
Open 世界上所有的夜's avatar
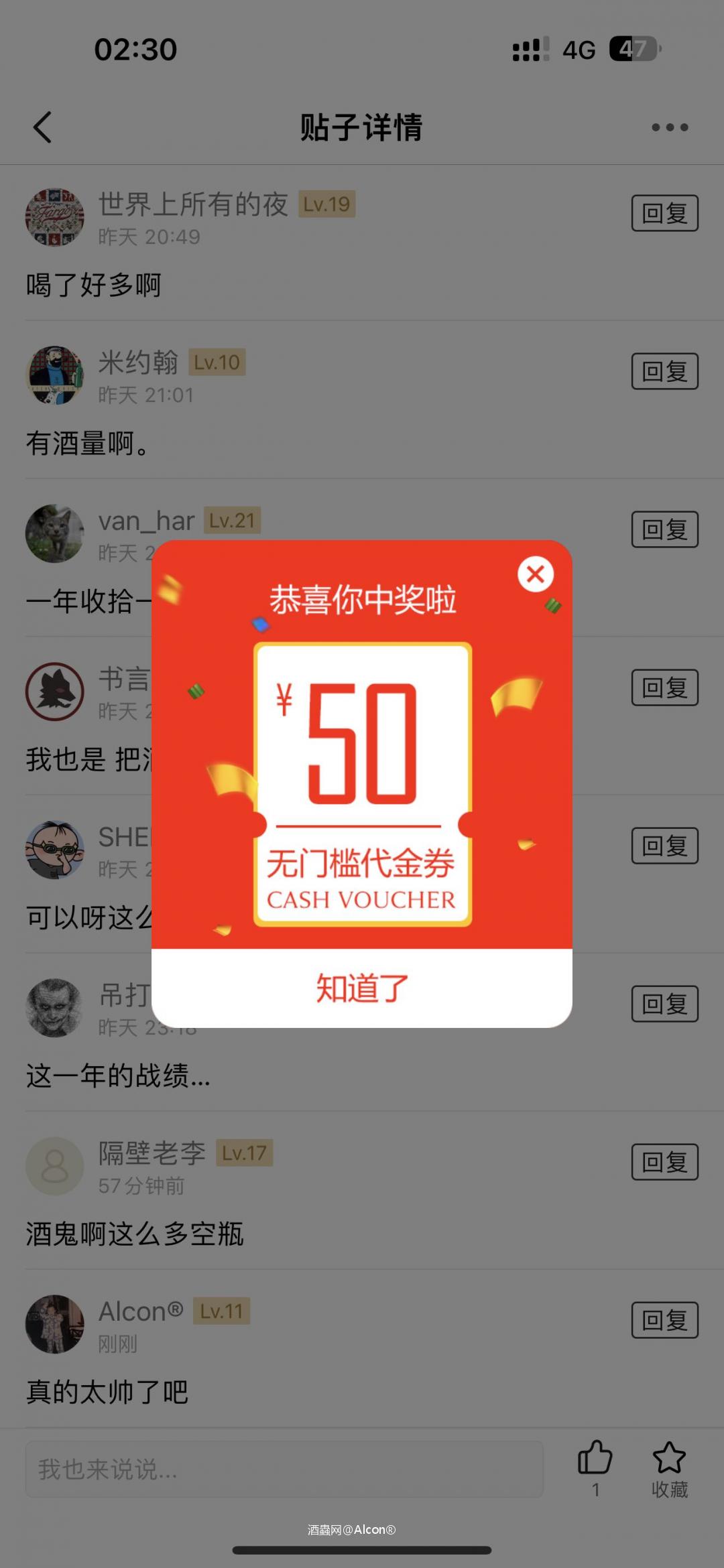(x=54, y=216)
